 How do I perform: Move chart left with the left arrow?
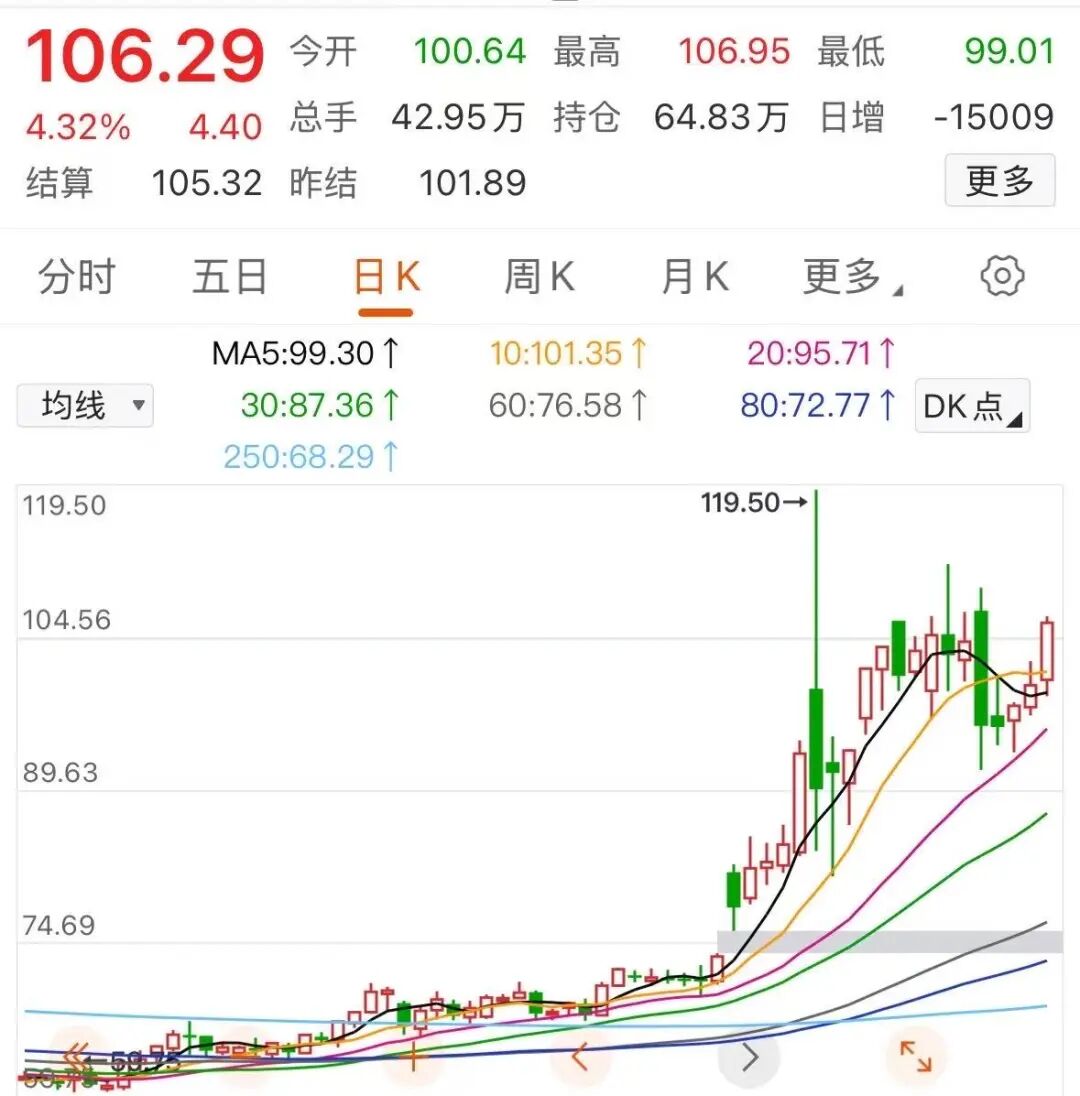pyautogui.click(x=580, y=1056)
